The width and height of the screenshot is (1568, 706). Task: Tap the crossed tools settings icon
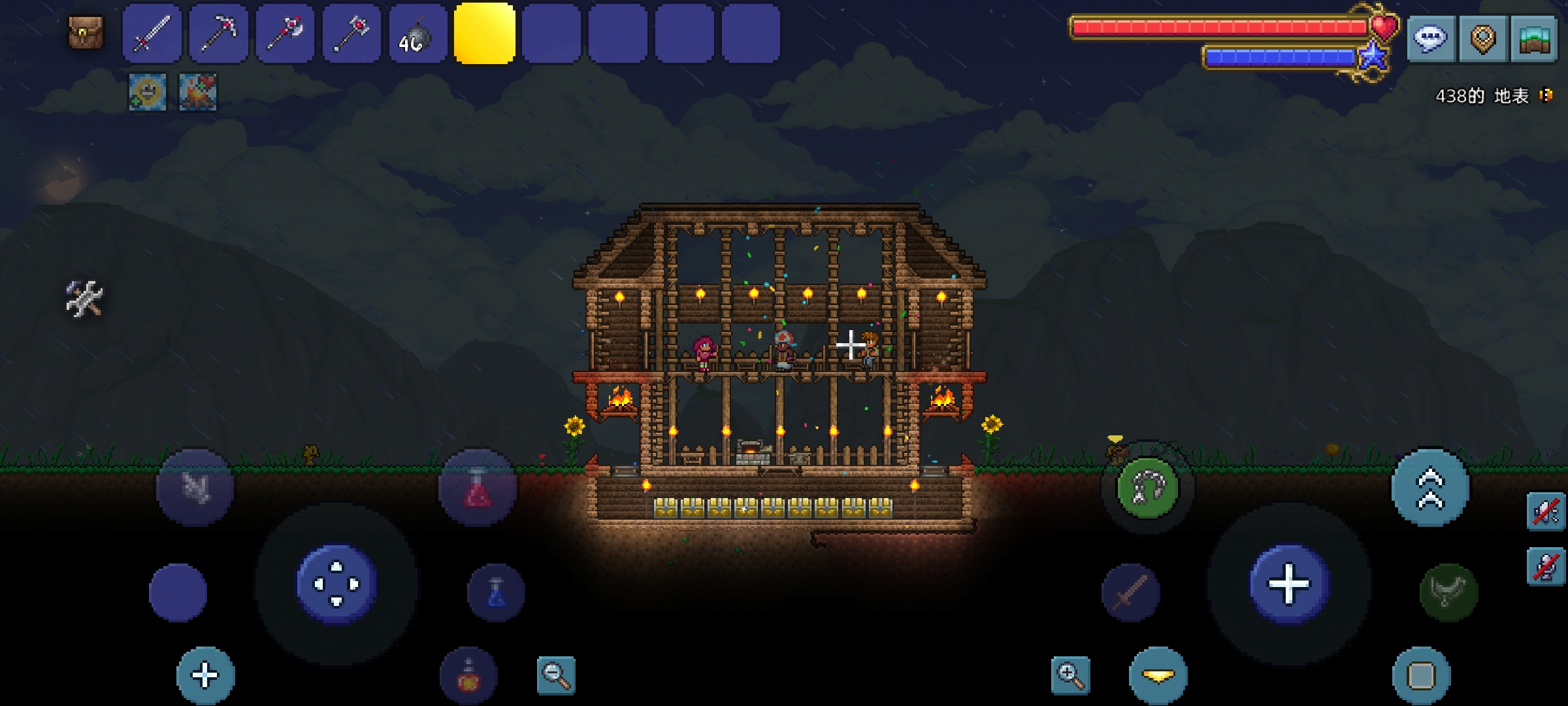click(84, 299)
